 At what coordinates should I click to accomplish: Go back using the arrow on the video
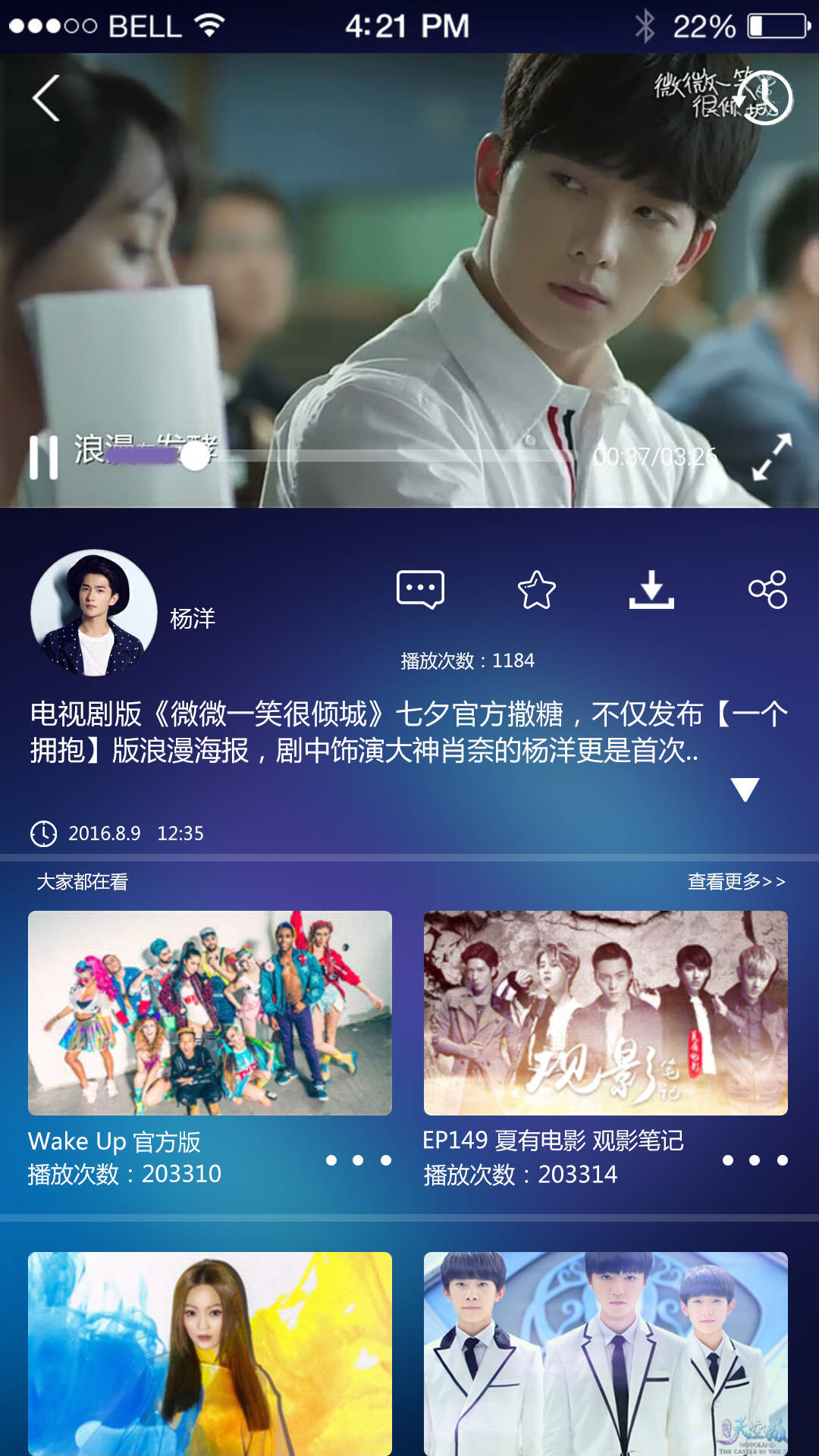(46, 98)
